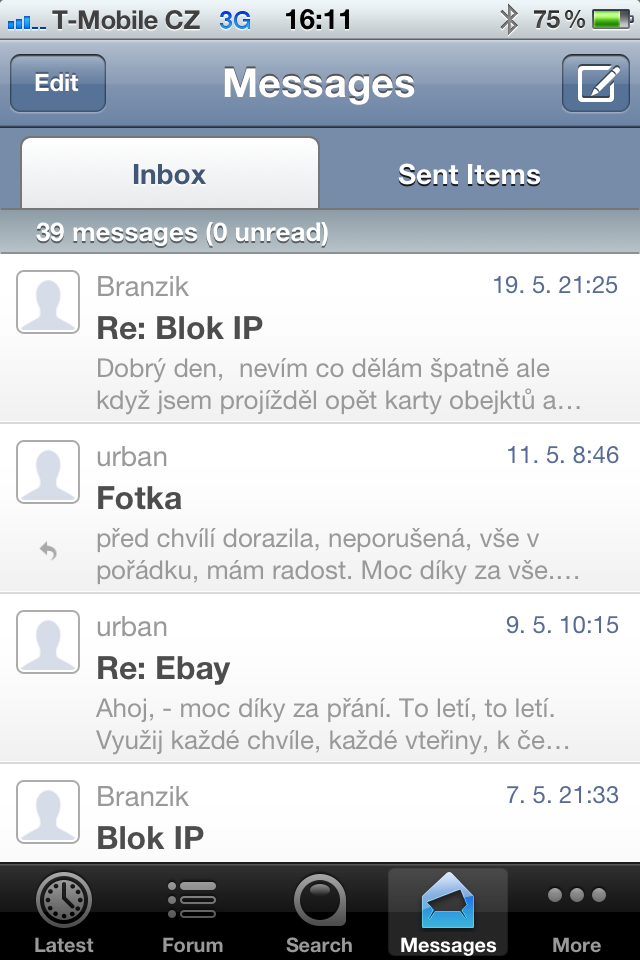Open the Forum tab
This screenshot has width=640, height=960.
[192, 912]
